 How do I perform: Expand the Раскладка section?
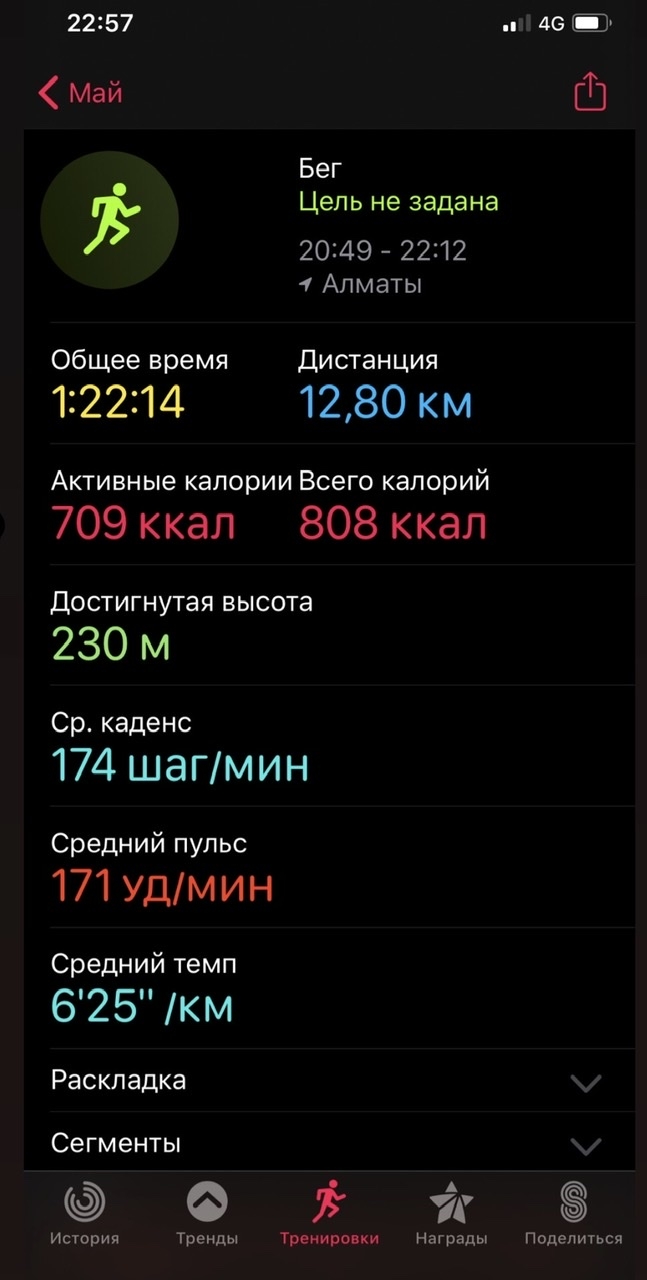pos(585,1082)
